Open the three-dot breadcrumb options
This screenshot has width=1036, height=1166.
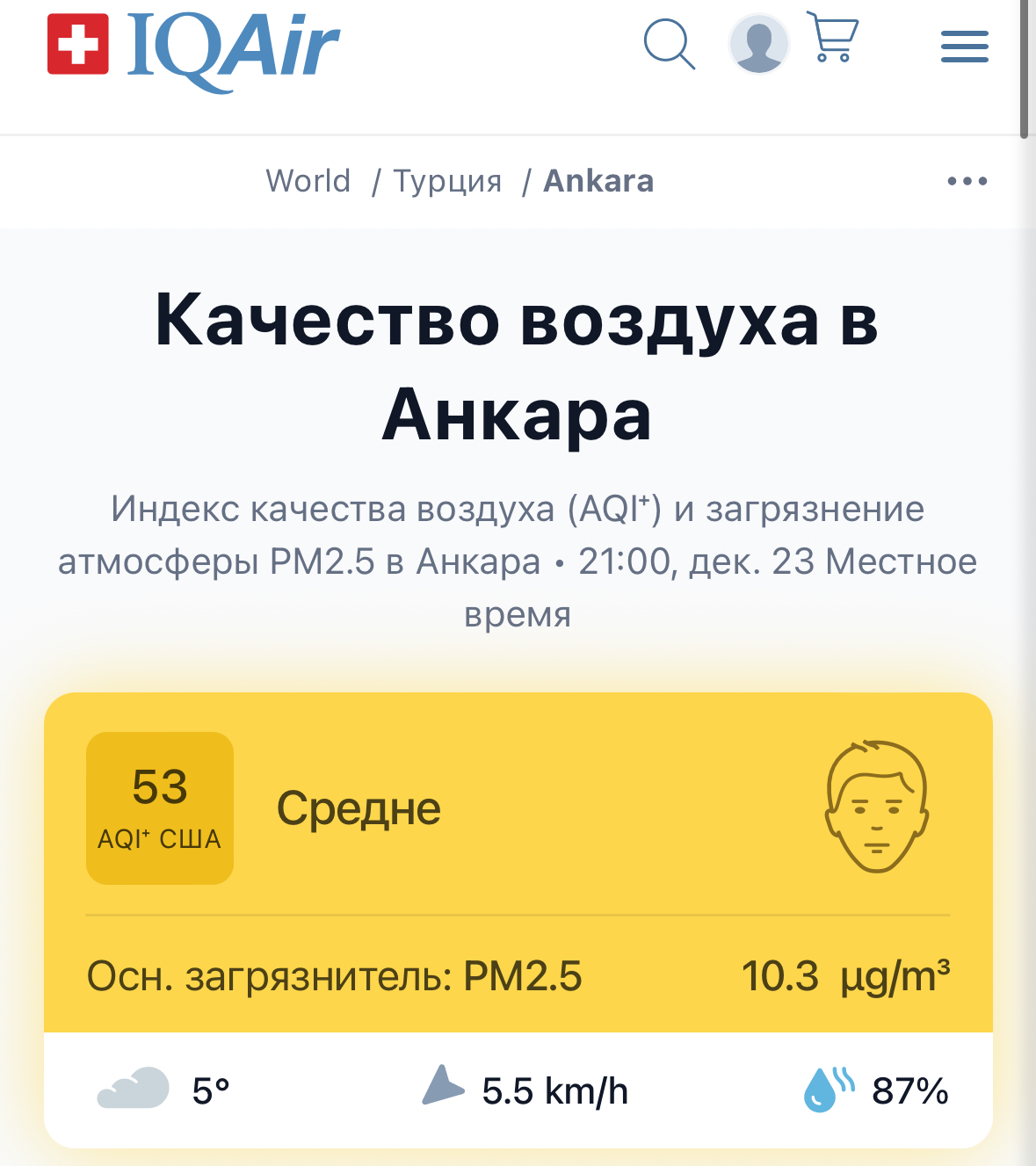[967, 181]
